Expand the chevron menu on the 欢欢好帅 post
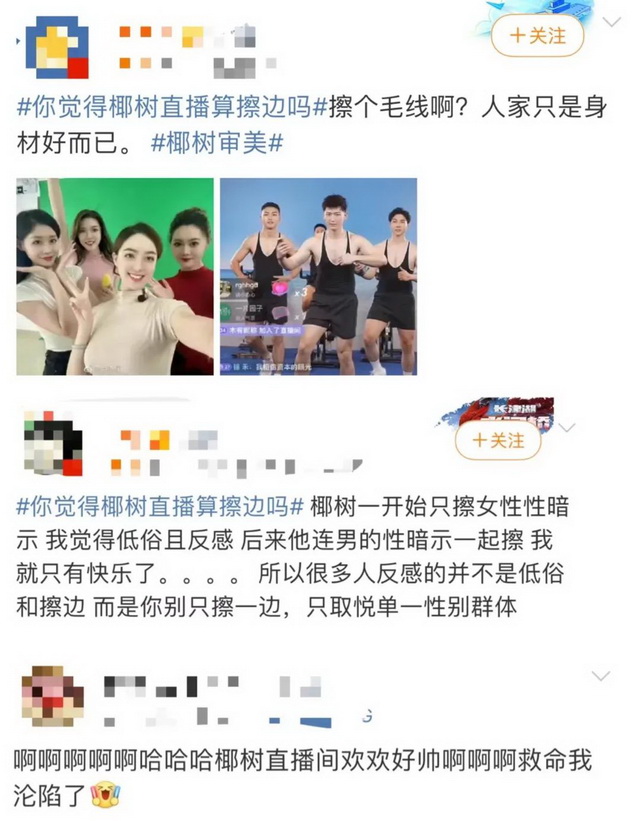The width and height of the screenshot is (640, 821). (x=600, y=677)
